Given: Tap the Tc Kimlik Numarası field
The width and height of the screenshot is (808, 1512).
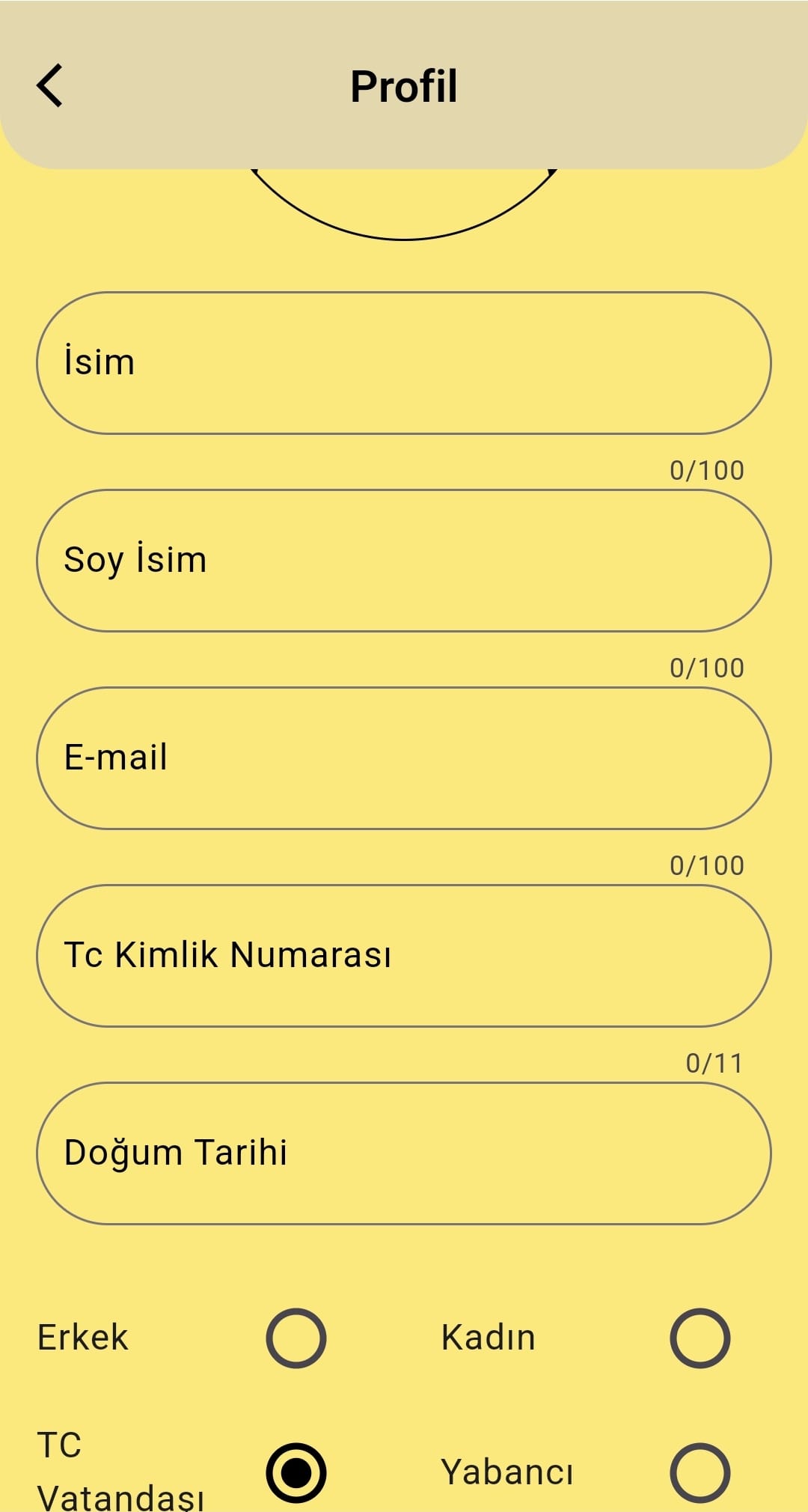Looking at the screenshot, I should 404,956.
